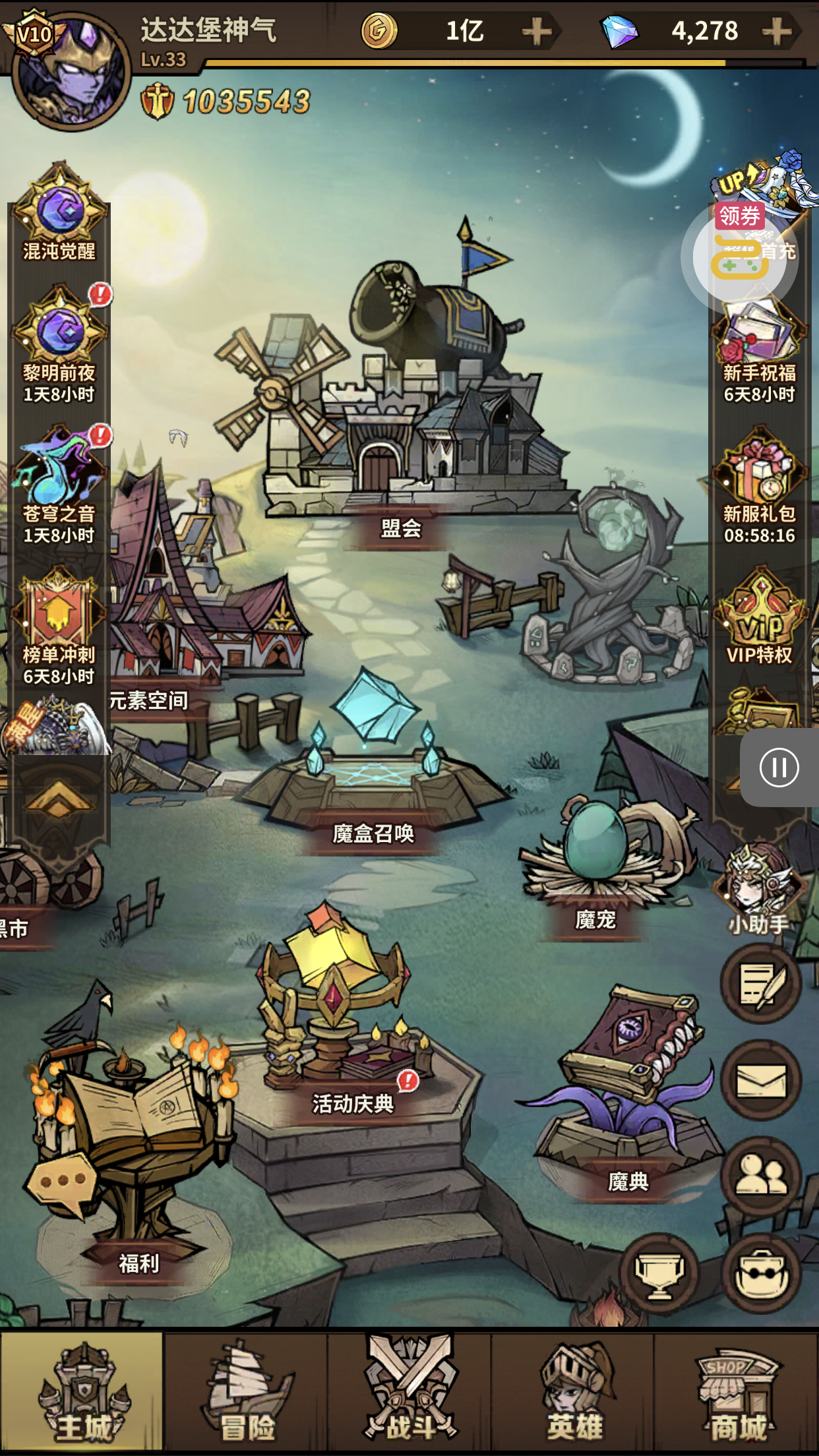Open the mail envelope icon
Screen dimensions: 819x1456
760,1080
